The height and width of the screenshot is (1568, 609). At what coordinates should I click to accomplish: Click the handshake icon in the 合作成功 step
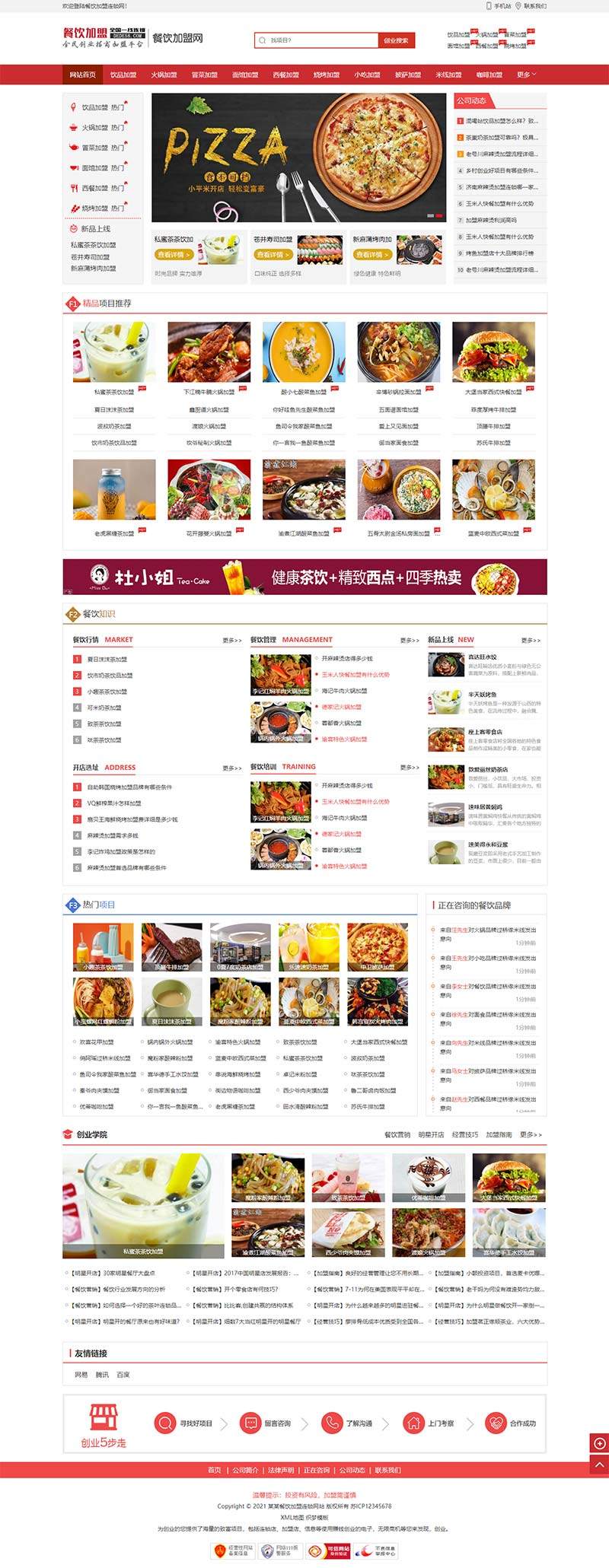click(495, 1423)
